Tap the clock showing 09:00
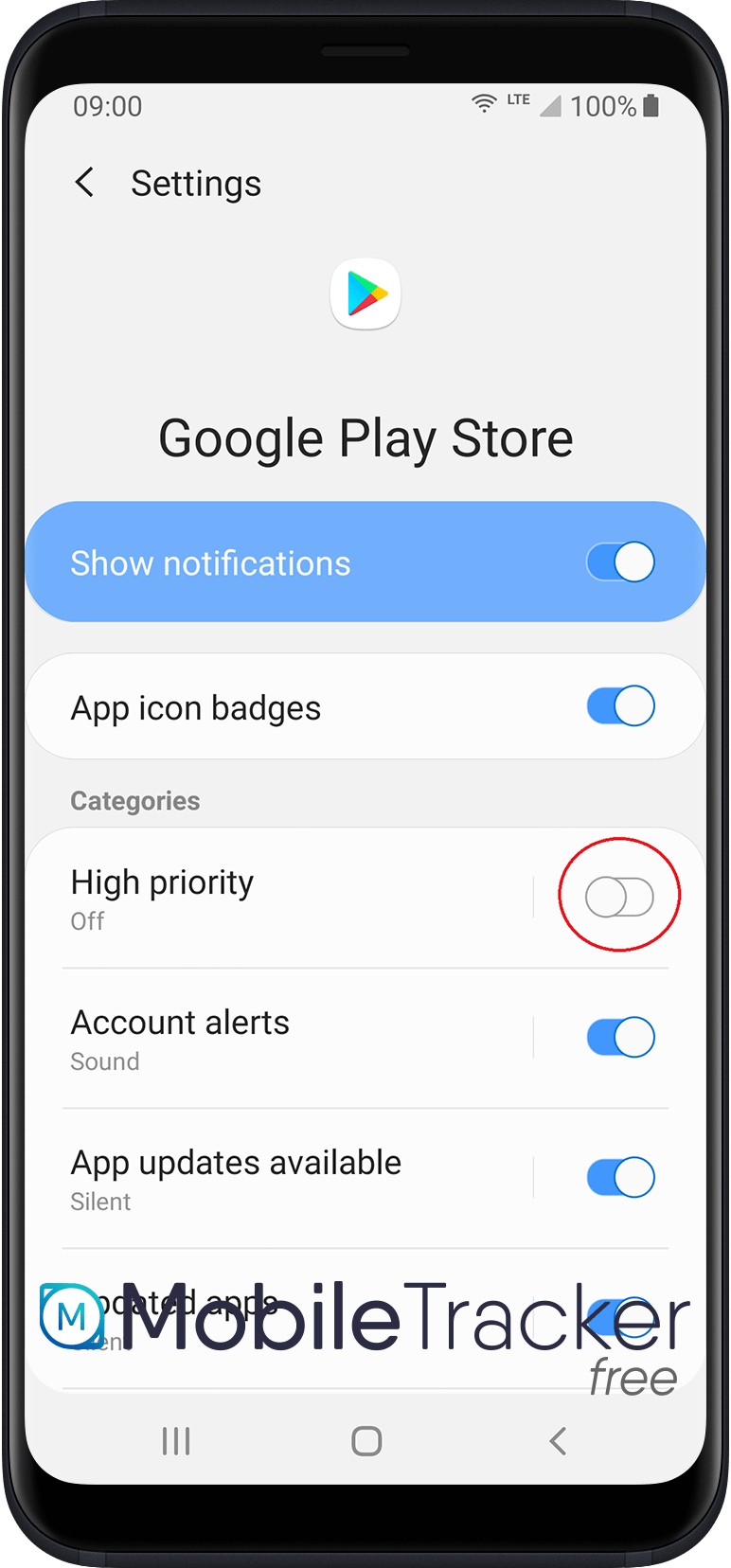The image size is (731, 1568). click(107, 106)
